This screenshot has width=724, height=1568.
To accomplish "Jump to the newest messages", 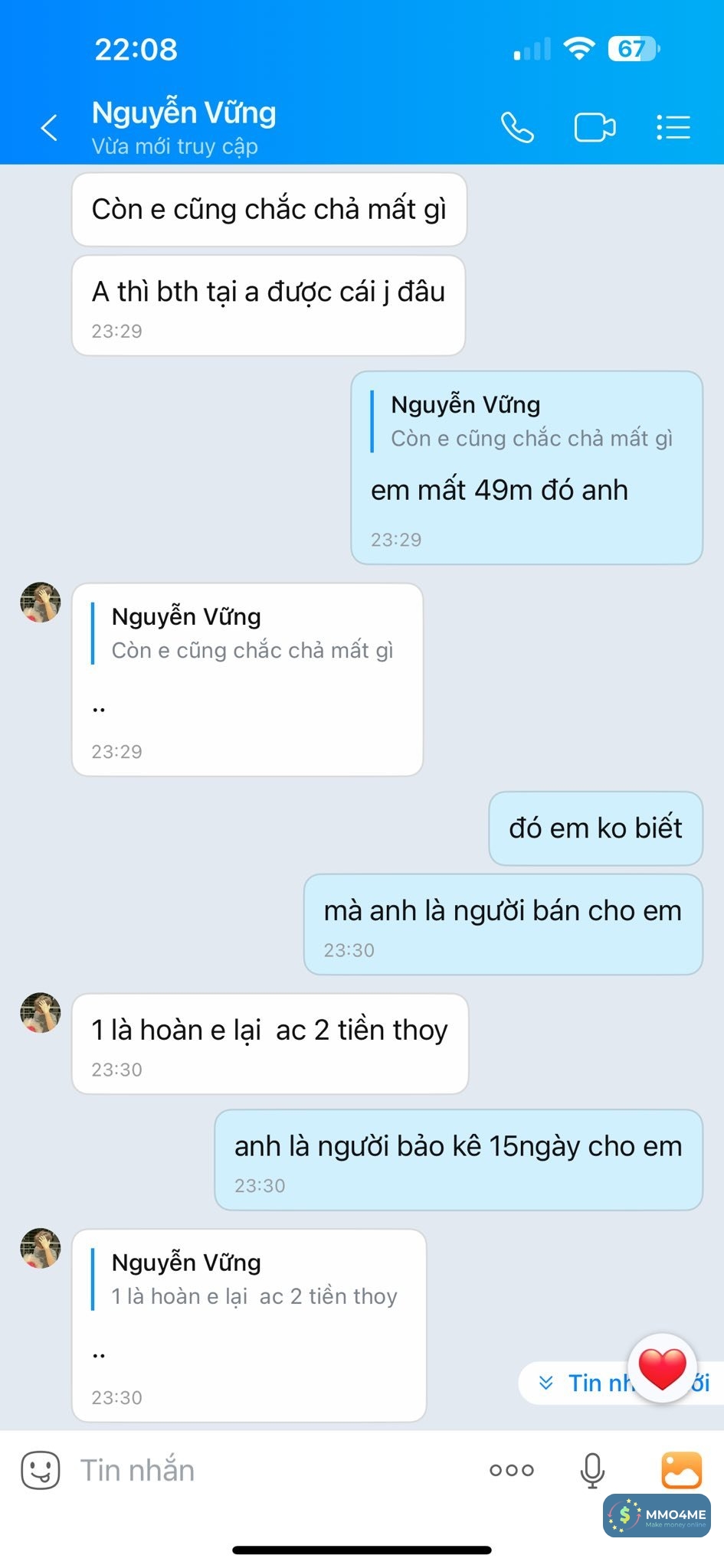I will pyautogui.click(x=582, y=1383).
